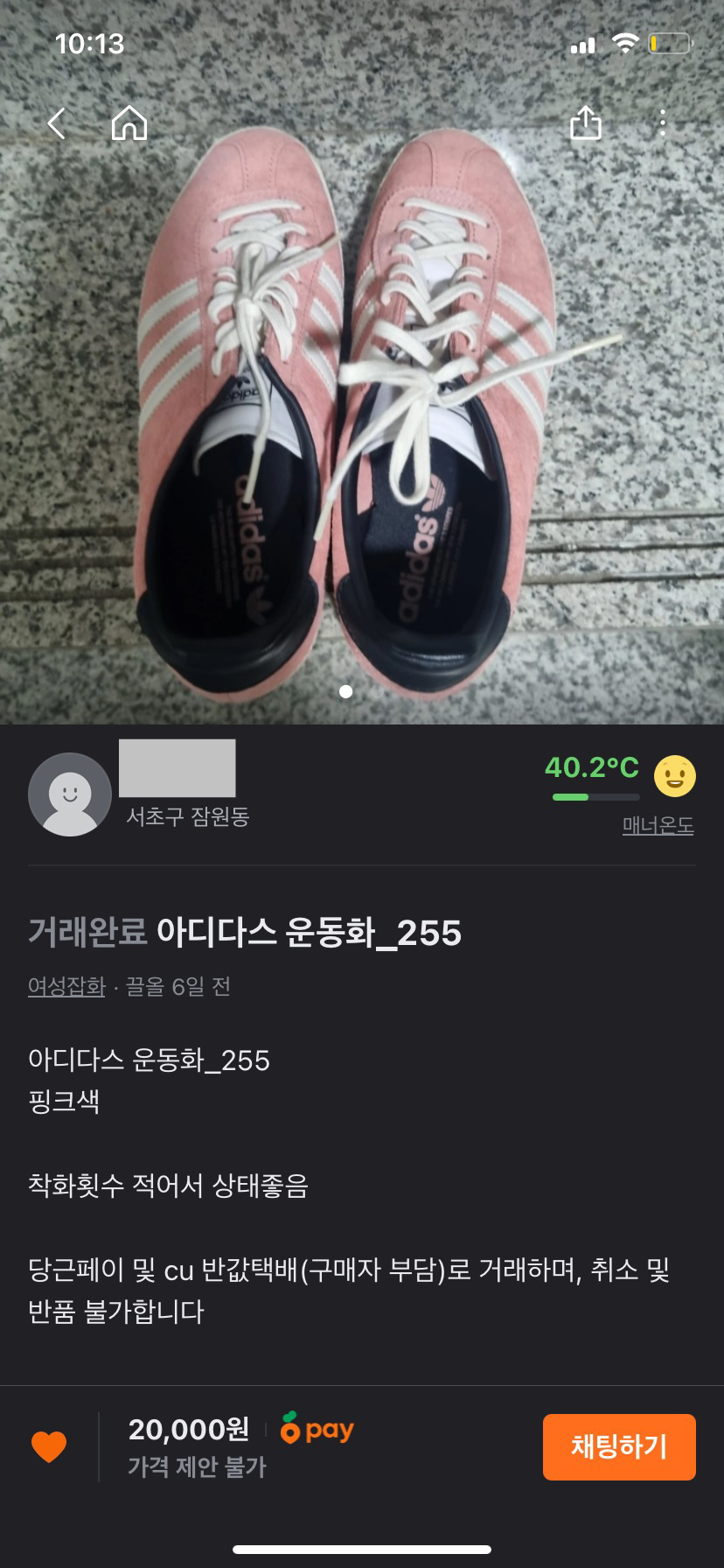Like this listing with the heart
This screenshot has height=1568, width=724.
pyautogui.click(x=49, y=1447)
